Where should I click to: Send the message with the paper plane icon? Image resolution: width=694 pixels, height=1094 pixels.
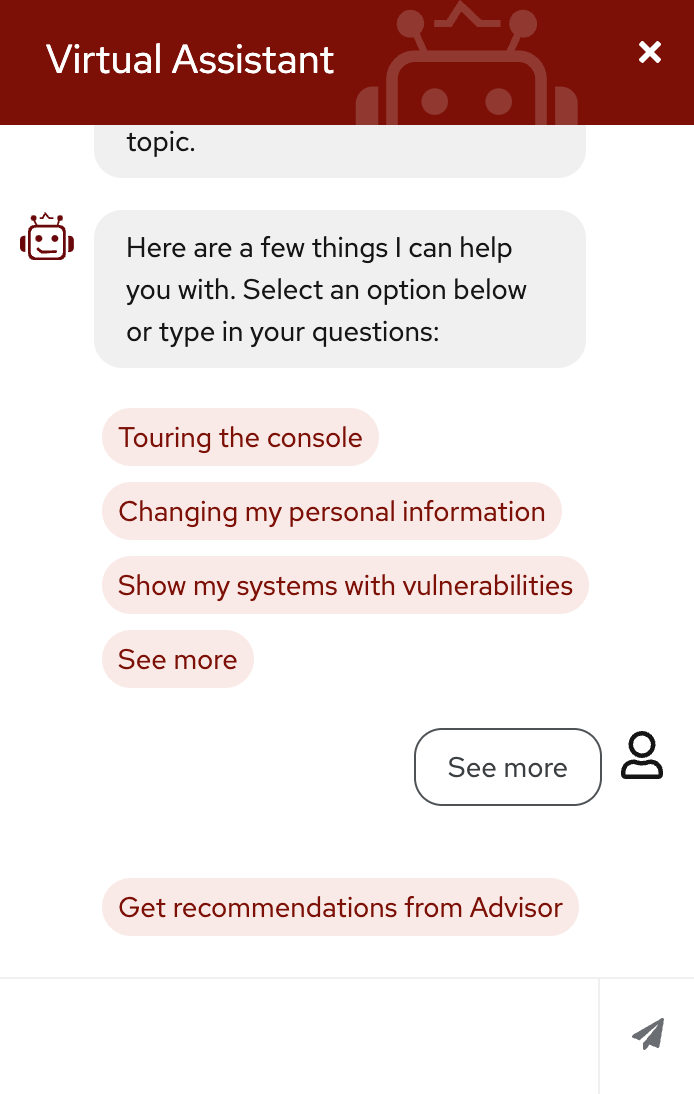(648, 1035)
